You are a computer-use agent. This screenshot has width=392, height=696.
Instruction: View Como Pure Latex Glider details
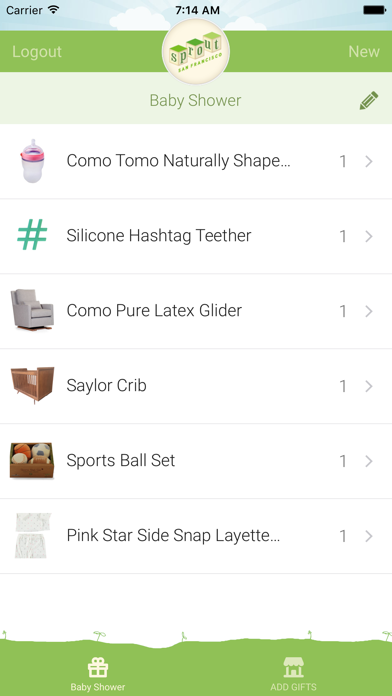tap(196, 311)
